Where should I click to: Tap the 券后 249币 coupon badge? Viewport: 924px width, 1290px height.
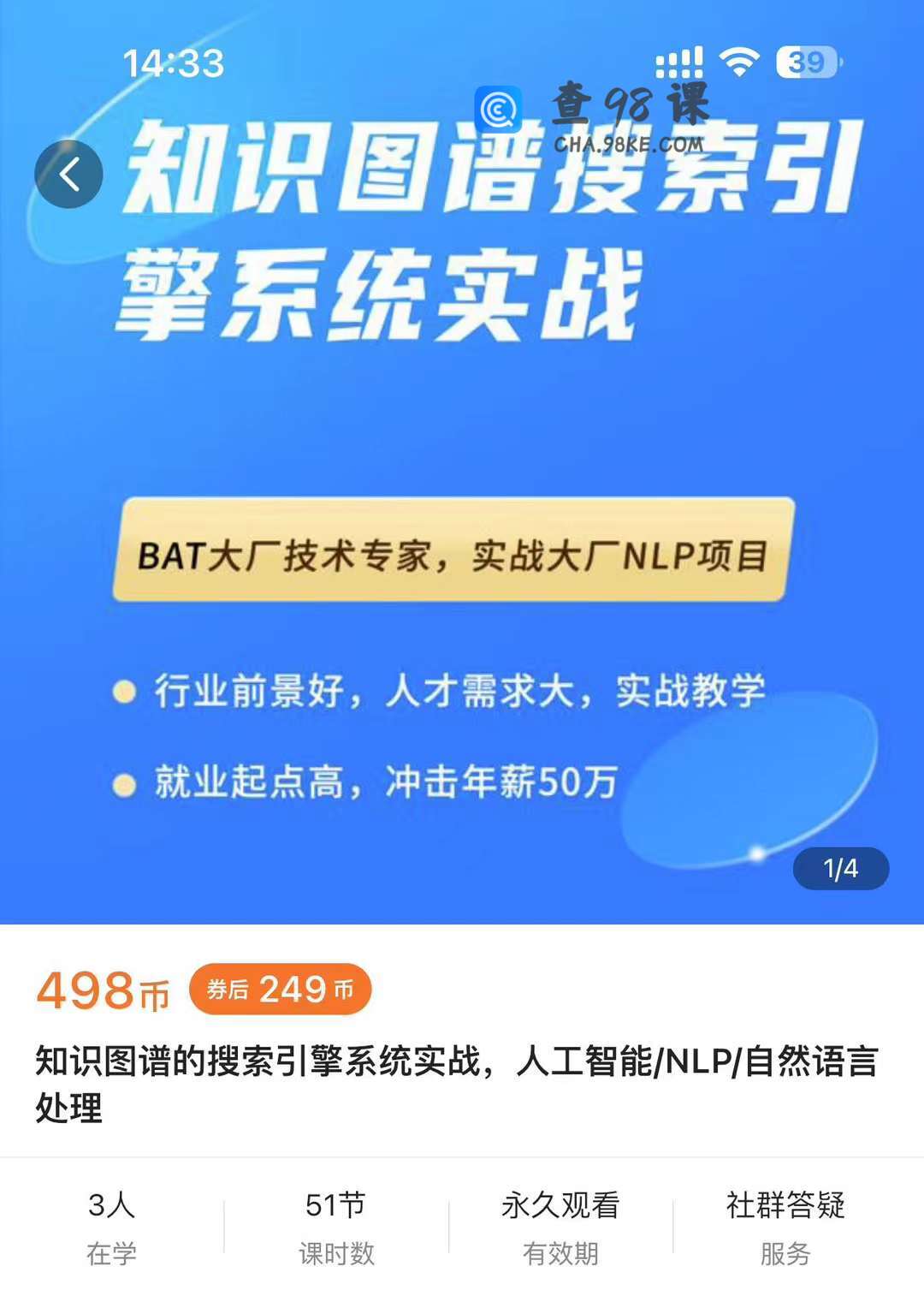280,990
